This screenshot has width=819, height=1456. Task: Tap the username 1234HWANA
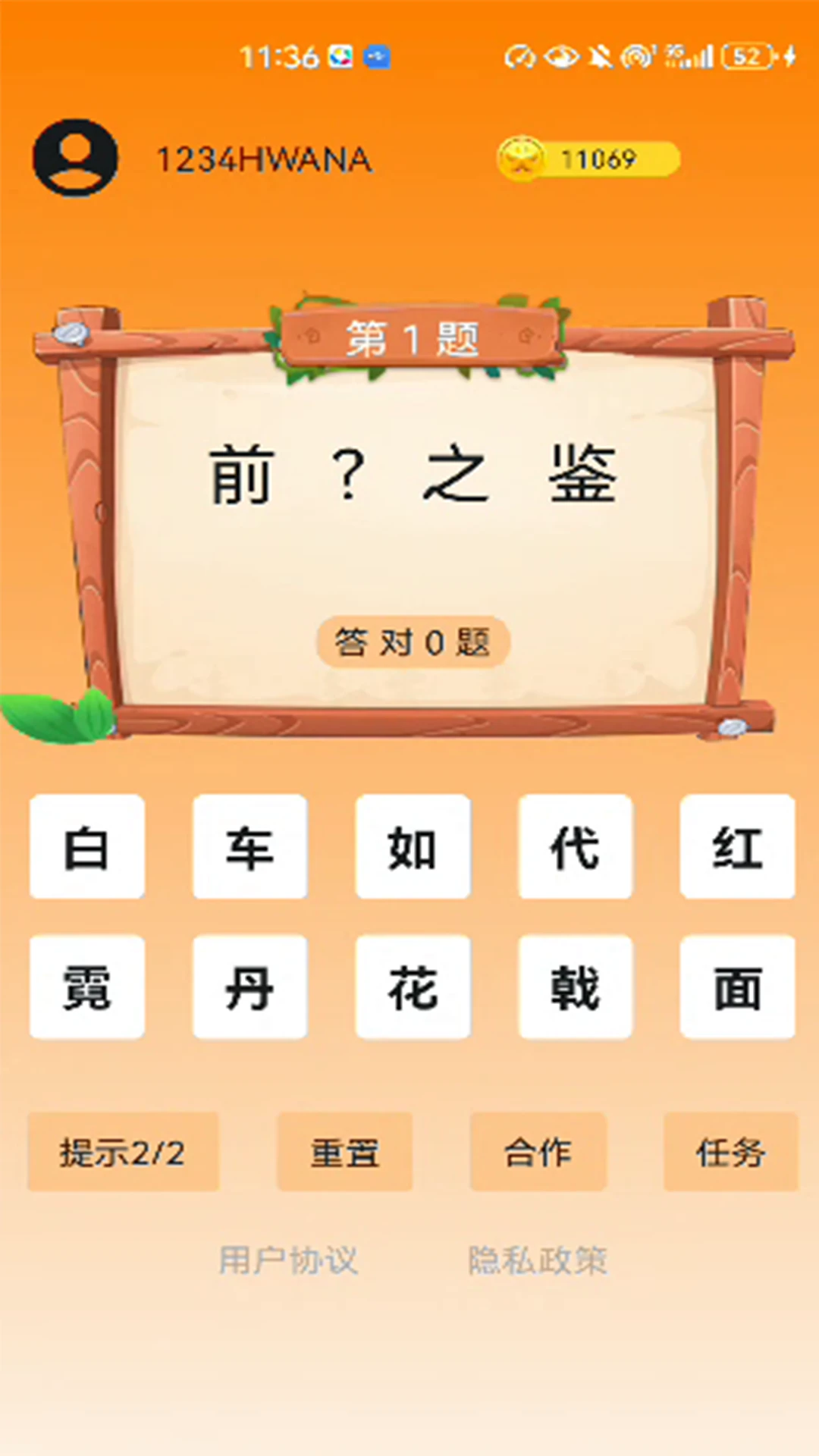(x=264, y=159)
